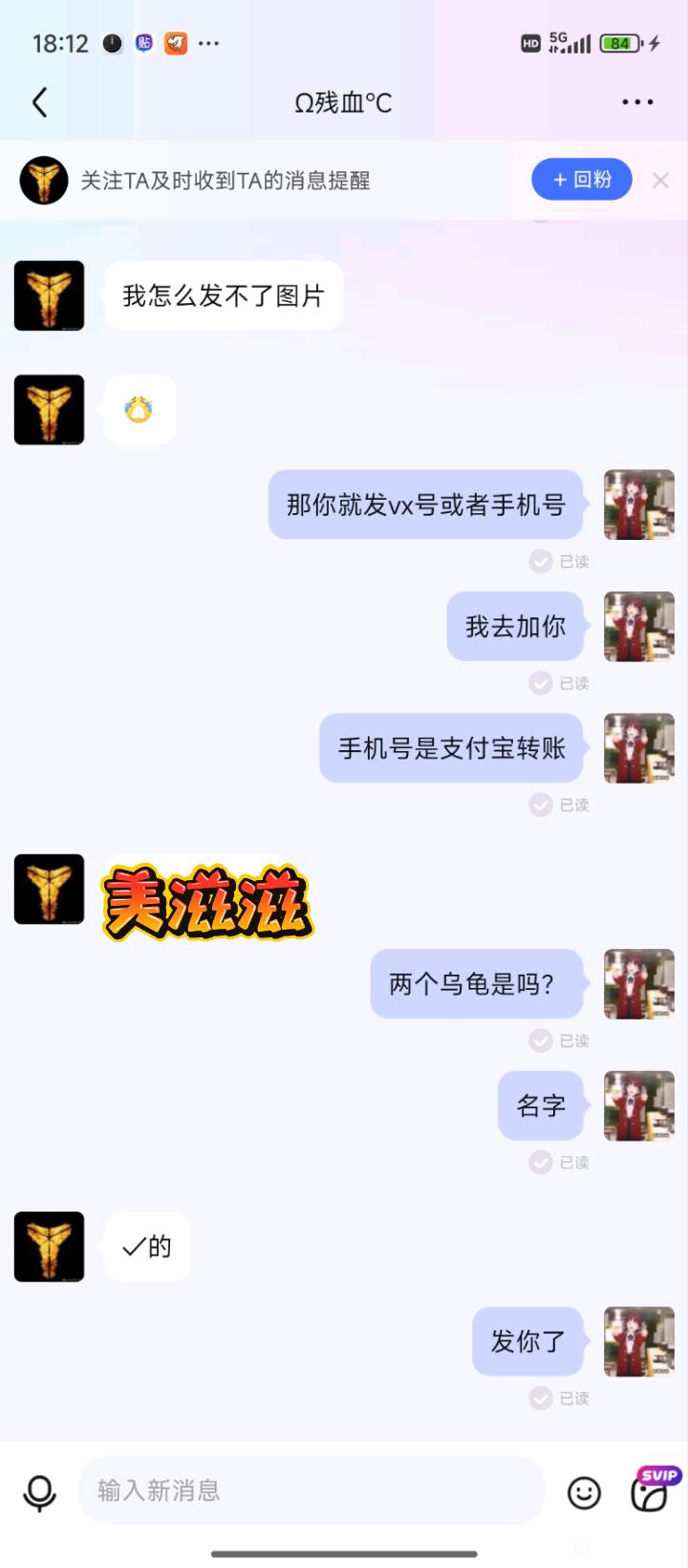This screenshot has height=1568, width=688.
Task: Dismiss the follow reminder banner
Action: [660, 181]
